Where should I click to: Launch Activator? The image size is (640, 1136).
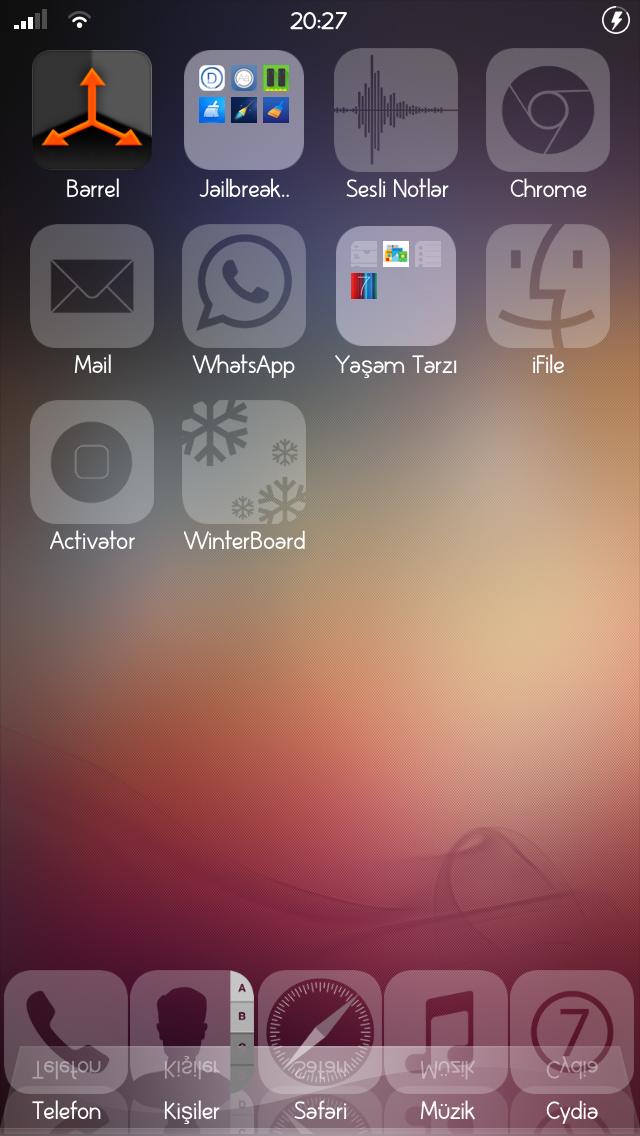pos(92,462)
